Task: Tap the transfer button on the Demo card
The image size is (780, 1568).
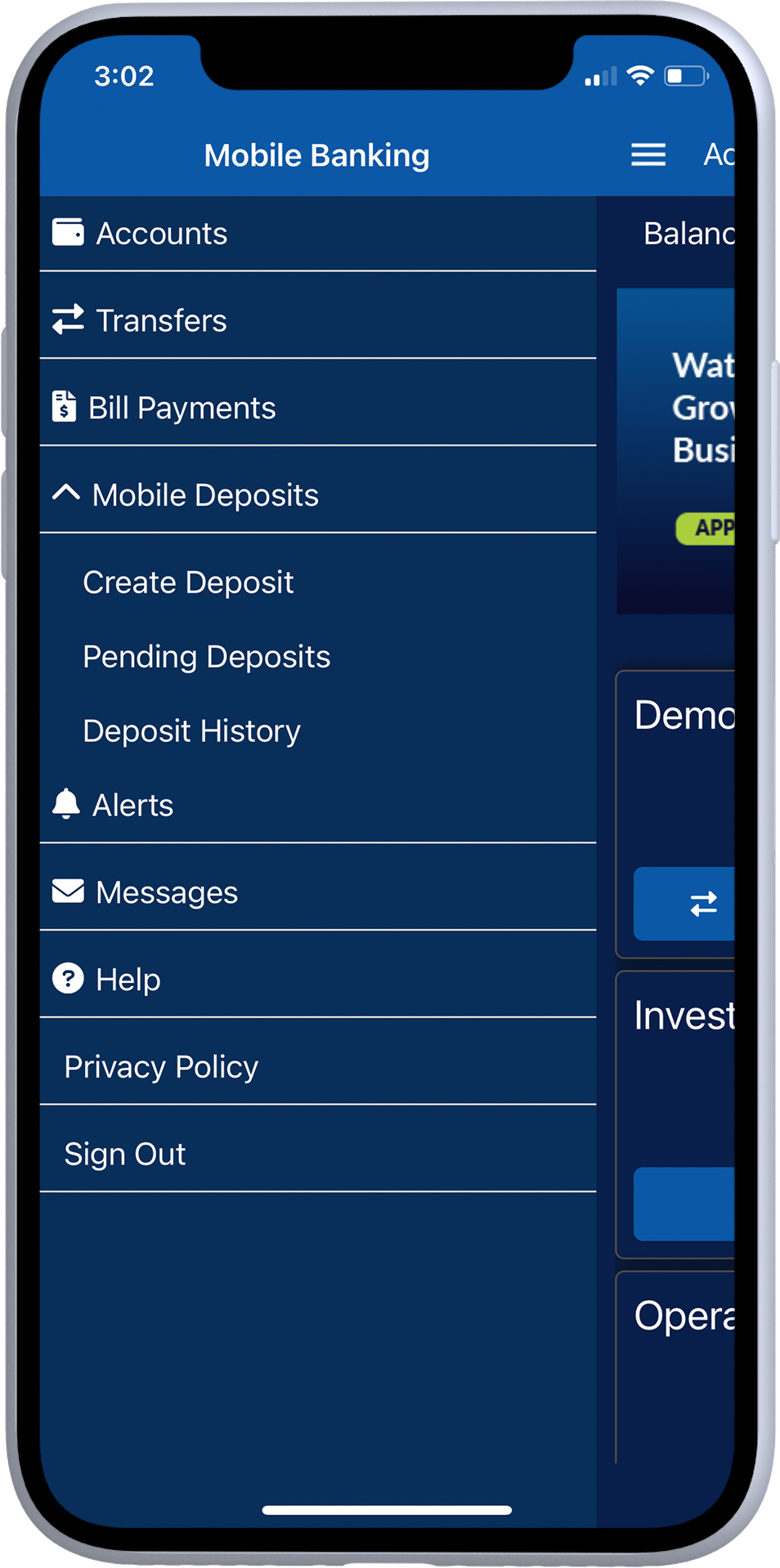Action: click(685, 904)
